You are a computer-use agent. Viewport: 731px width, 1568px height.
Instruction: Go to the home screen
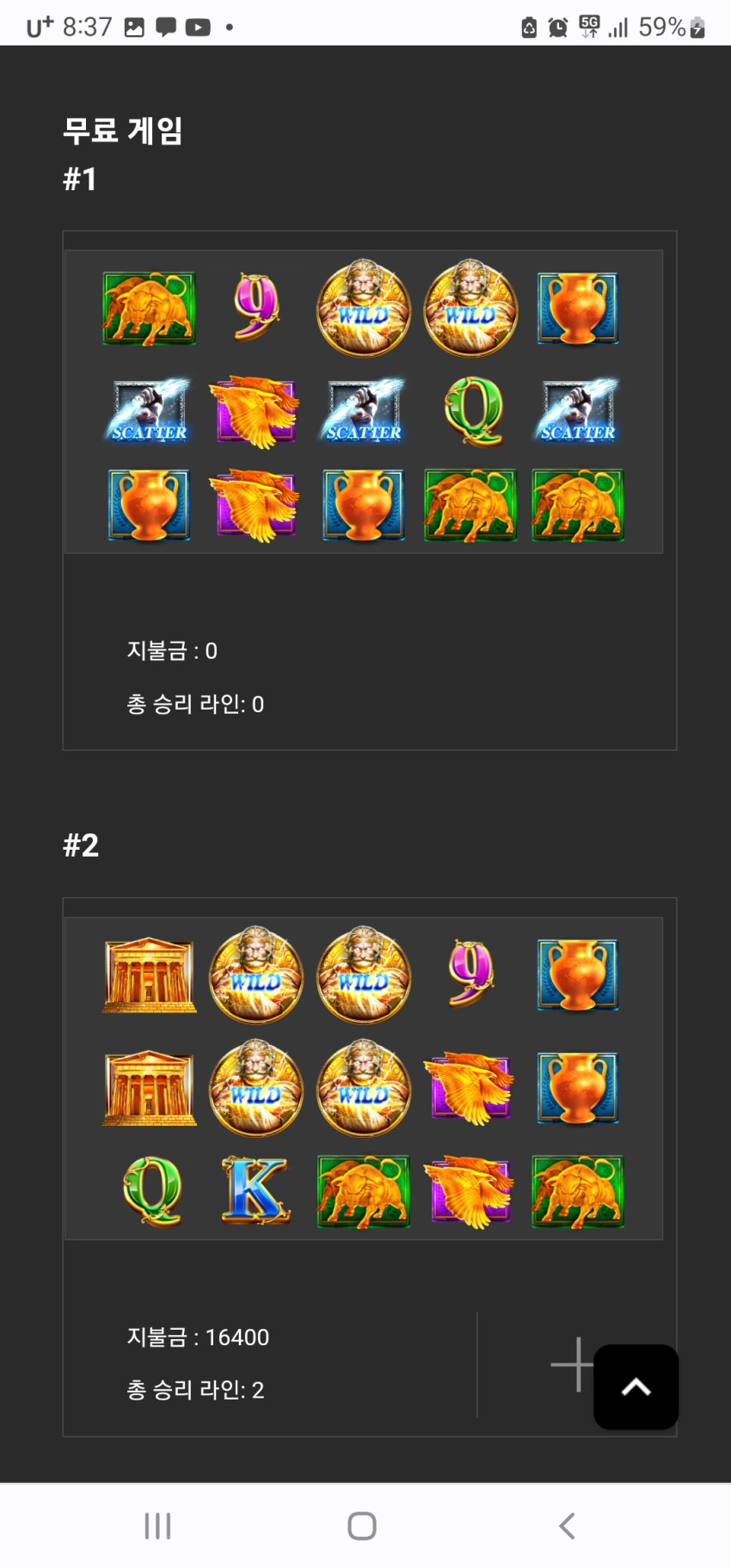click(362, 1526)
